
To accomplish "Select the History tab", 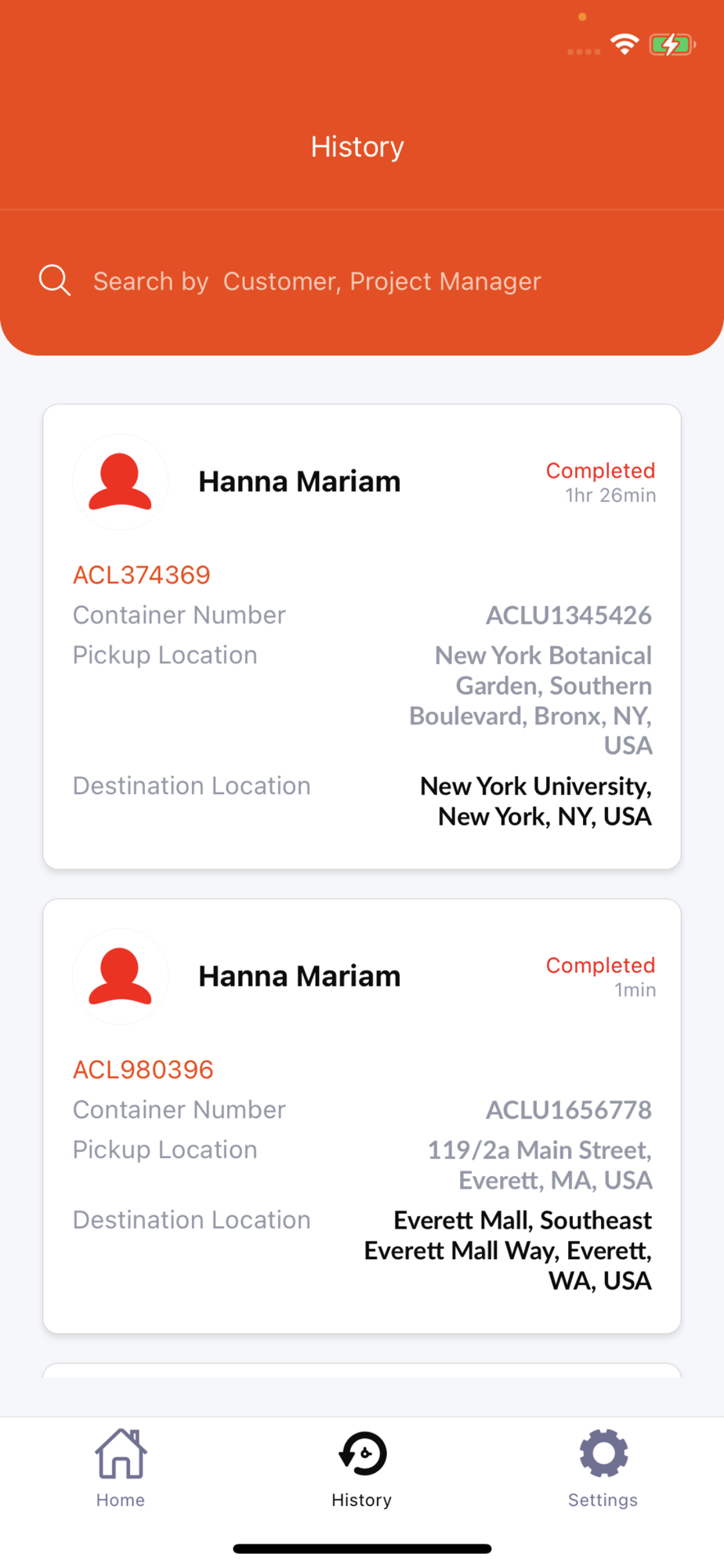I will [362, 1468].
